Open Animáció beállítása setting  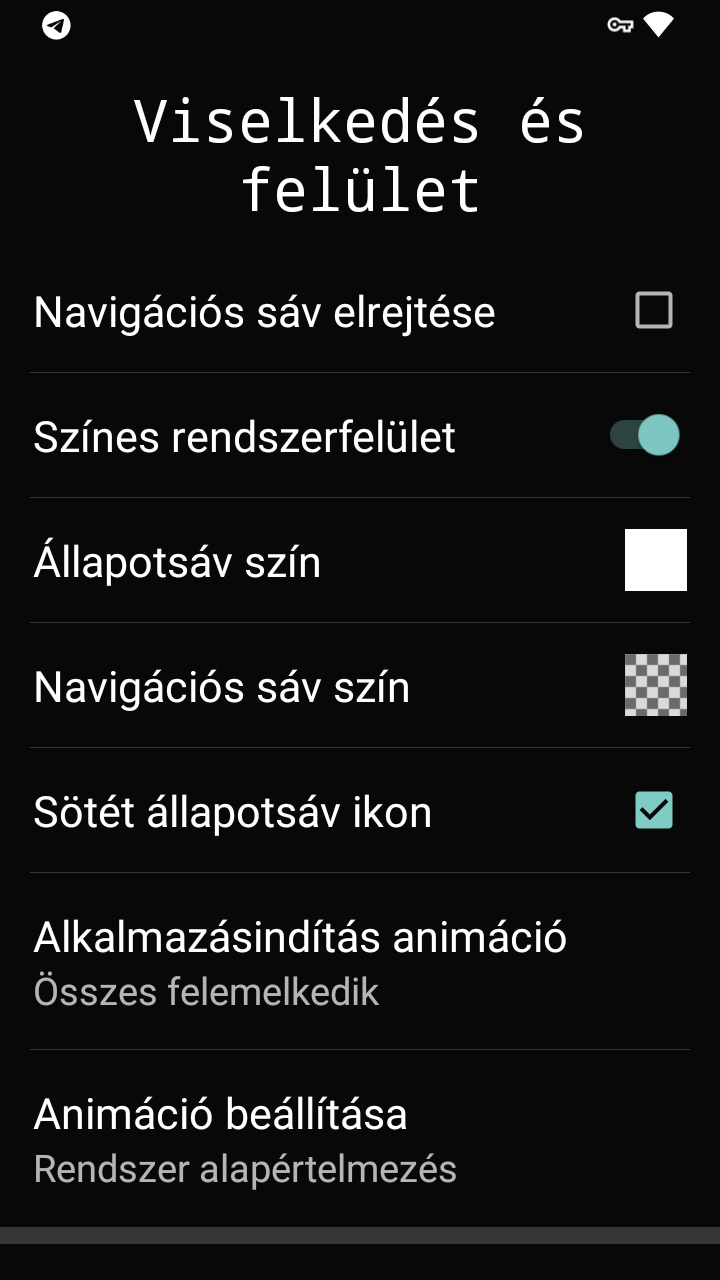[360, 1138]
